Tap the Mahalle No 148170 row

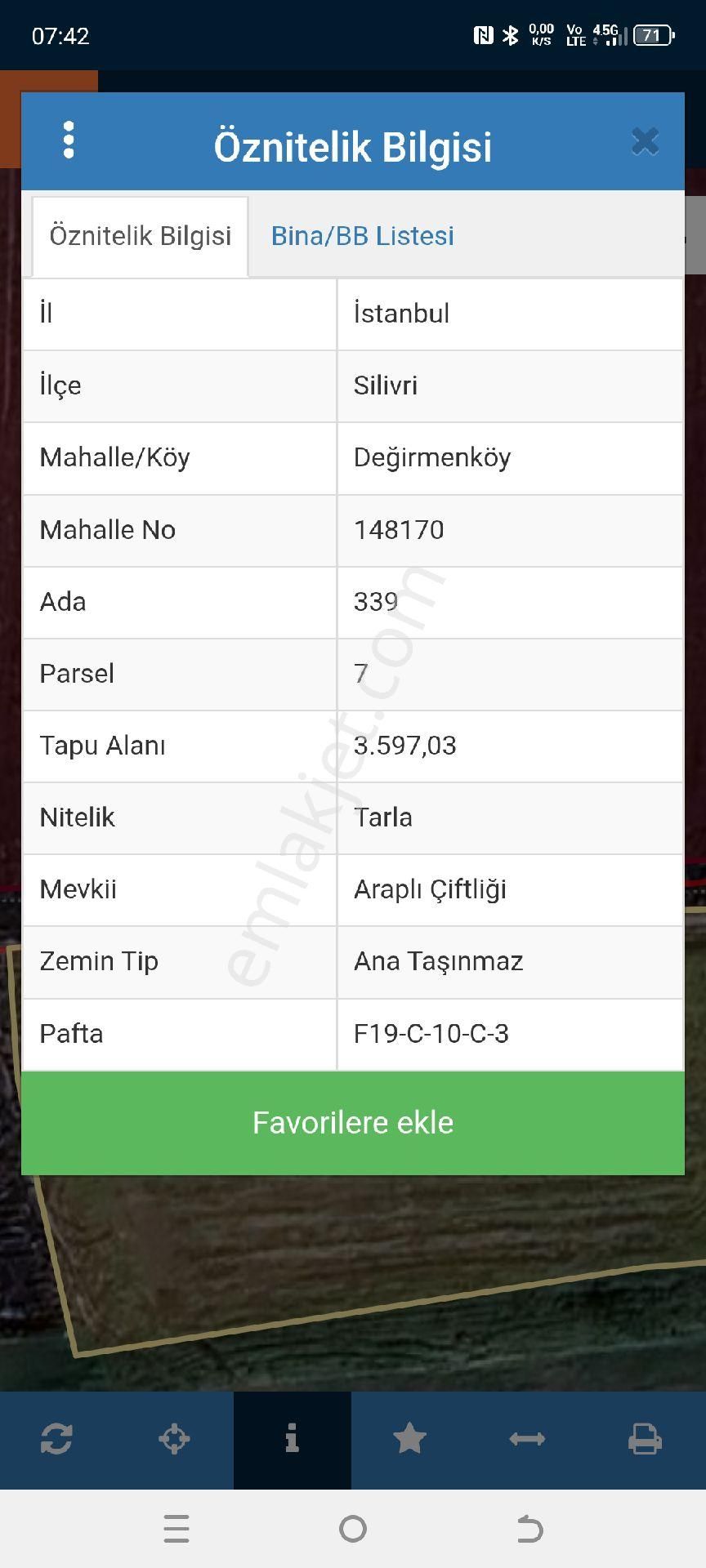(x=353, y=529)
